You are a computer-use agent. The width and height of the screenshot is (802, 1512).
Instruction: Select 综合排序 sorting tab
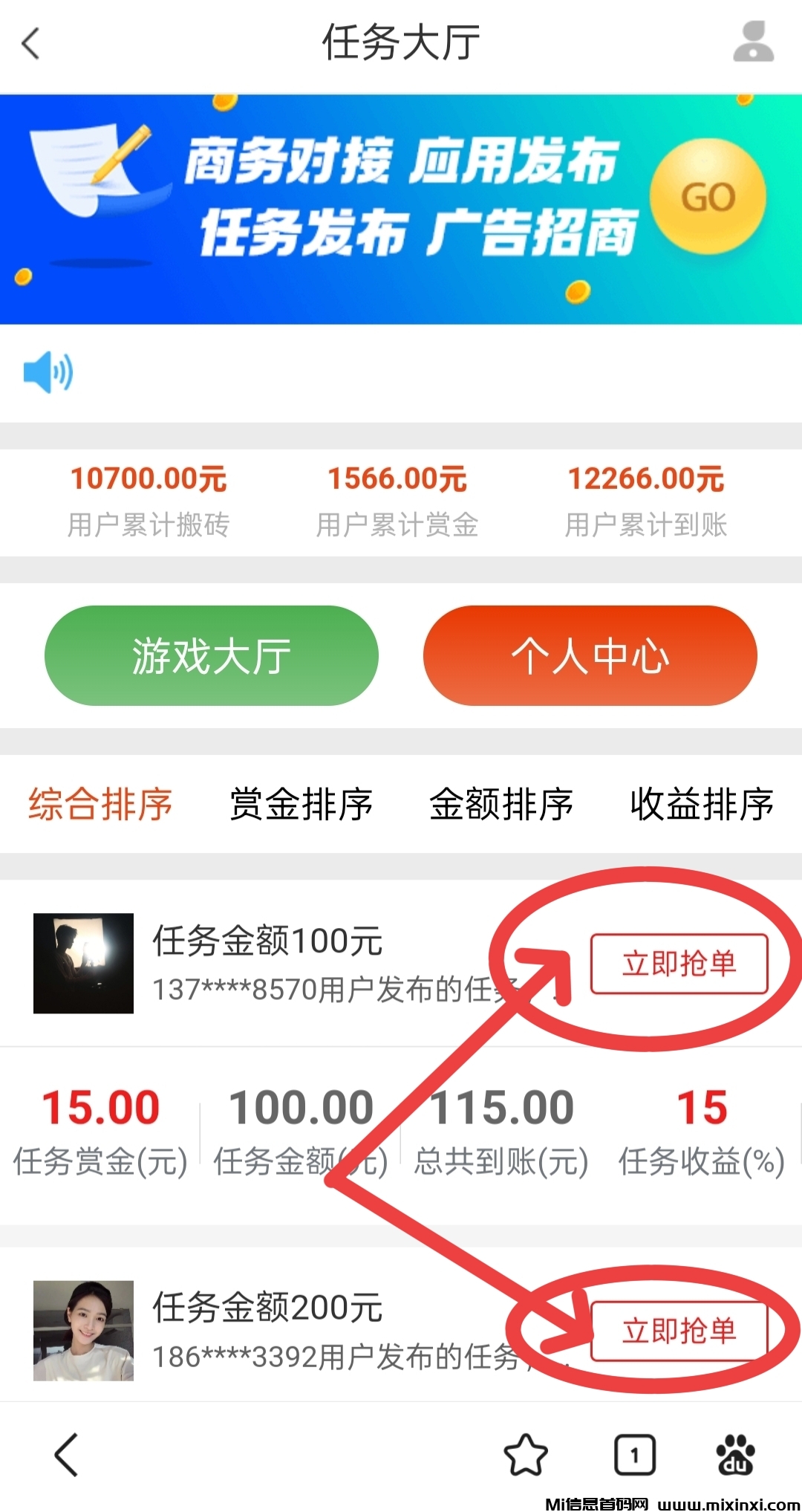[x=100, y=804]
